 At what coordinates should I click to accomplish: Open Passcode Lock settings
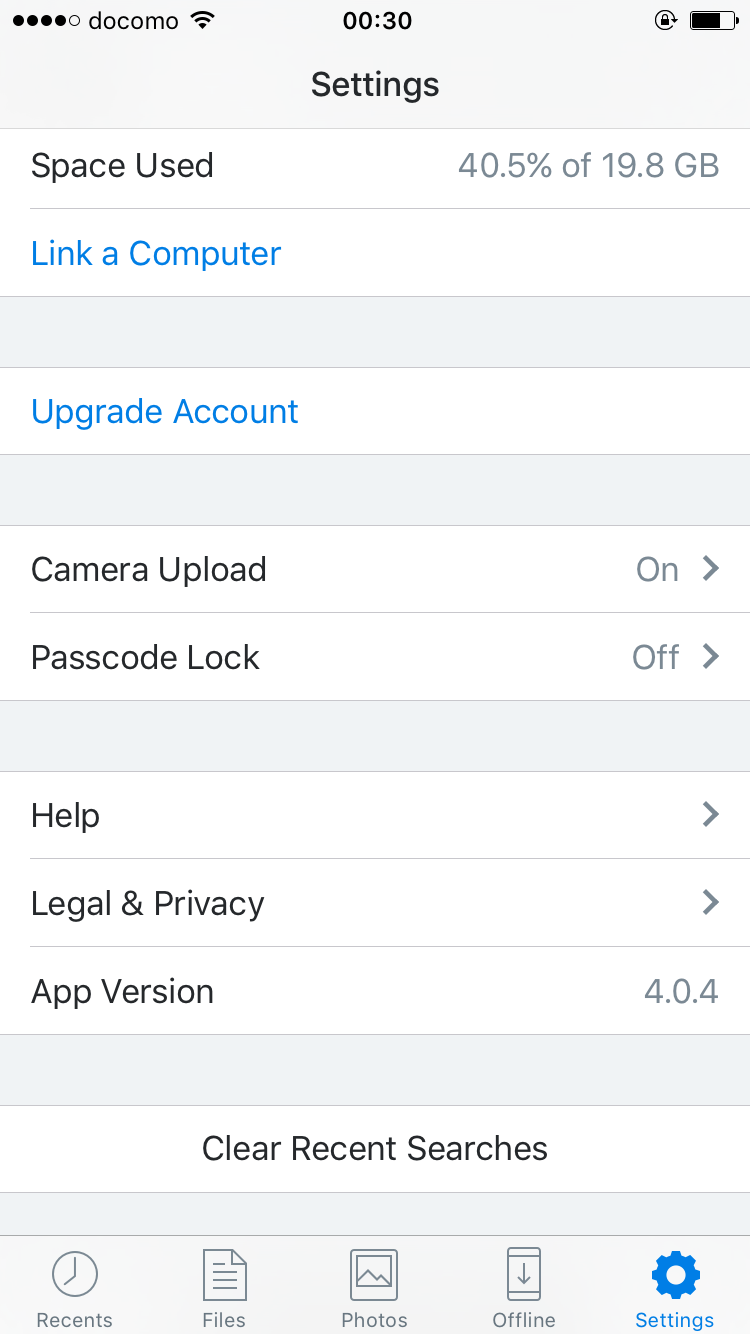[x=375, y=657]
